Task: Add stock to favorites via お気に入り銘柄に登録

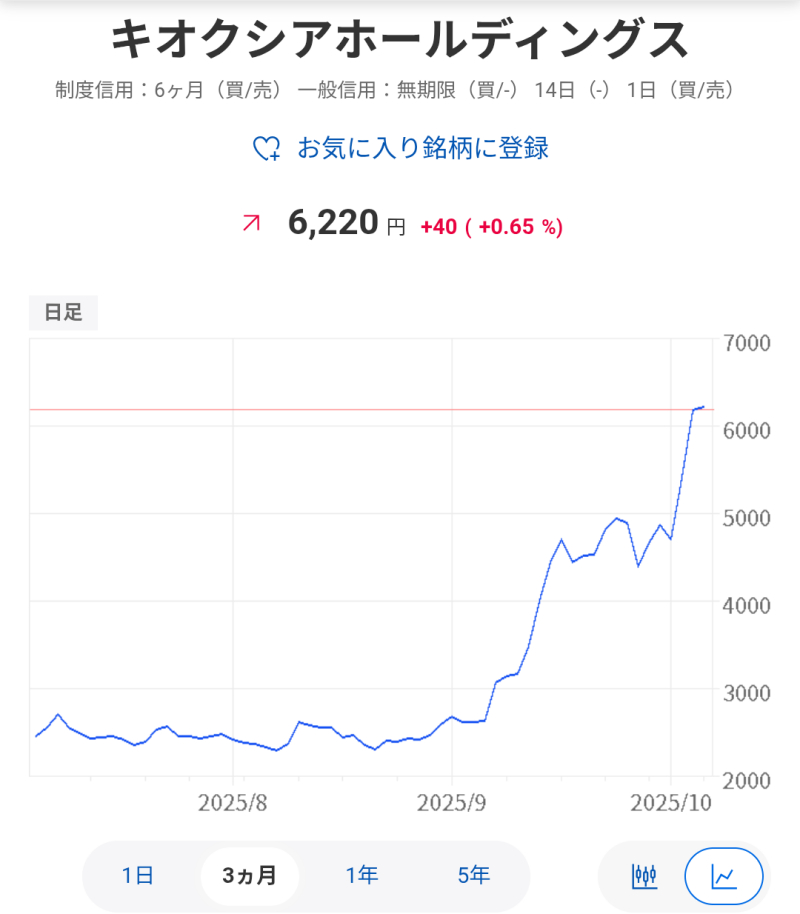Action: tap(400, 149)
